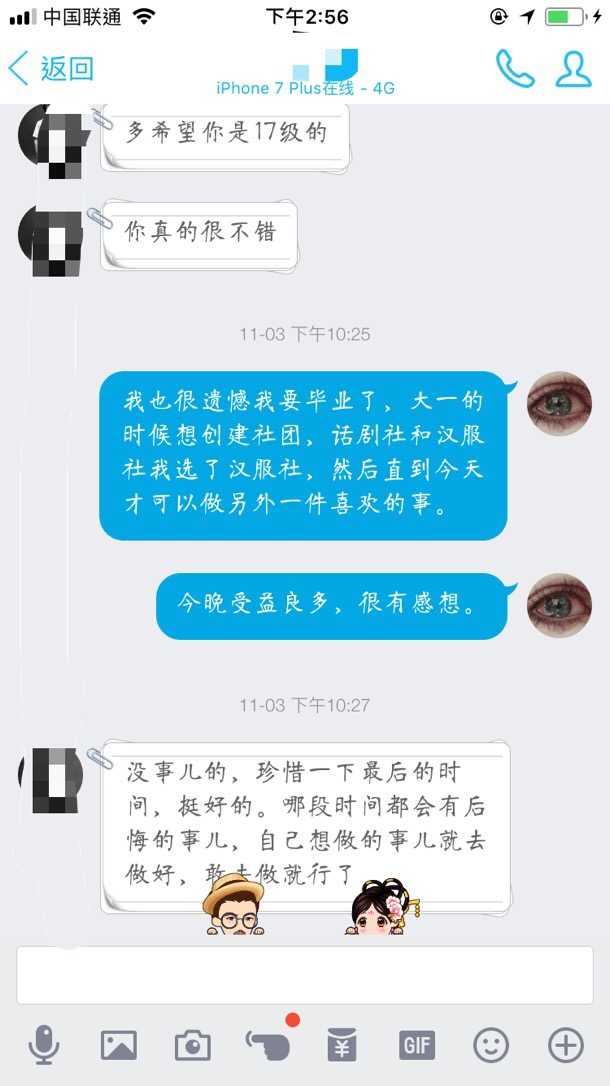
Task: Open the GIF picker
Action: pos(417,1046)
